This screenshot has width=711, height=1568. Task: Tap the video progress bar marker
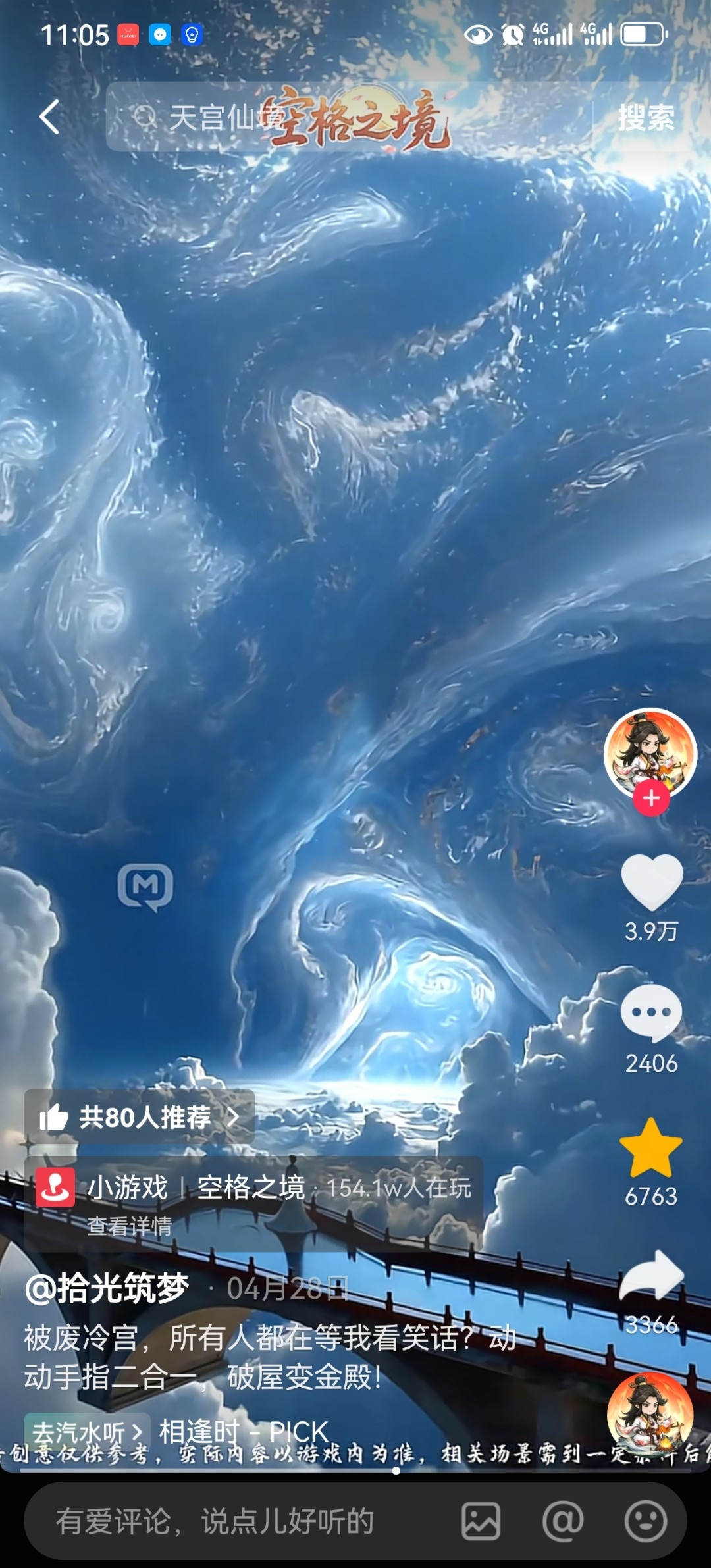point(396,1471)
